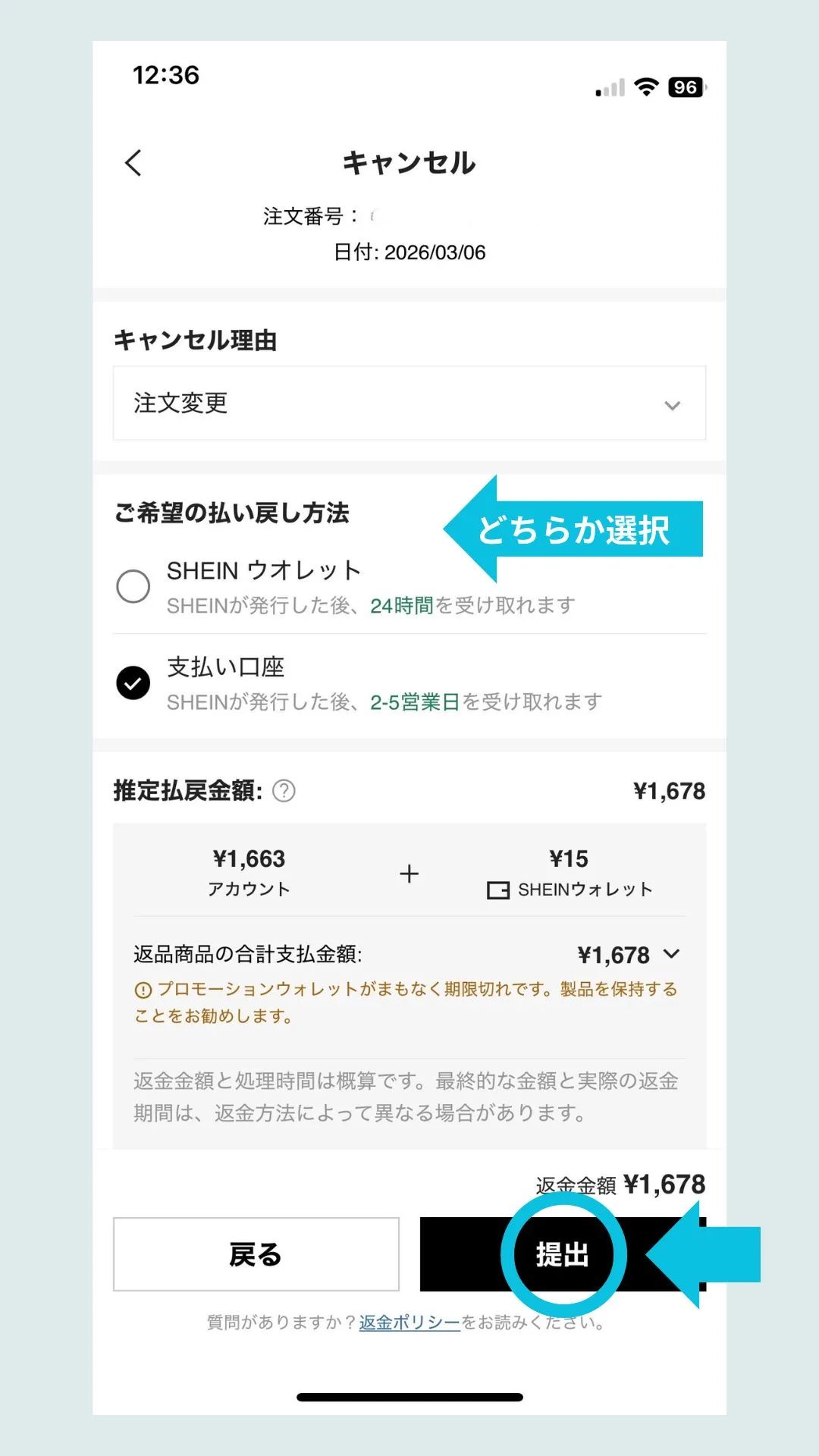Open the help icon beside 推定払戻金額
Image resolution: width=819 pixels, height=1456 pixels.
point(284,791)
